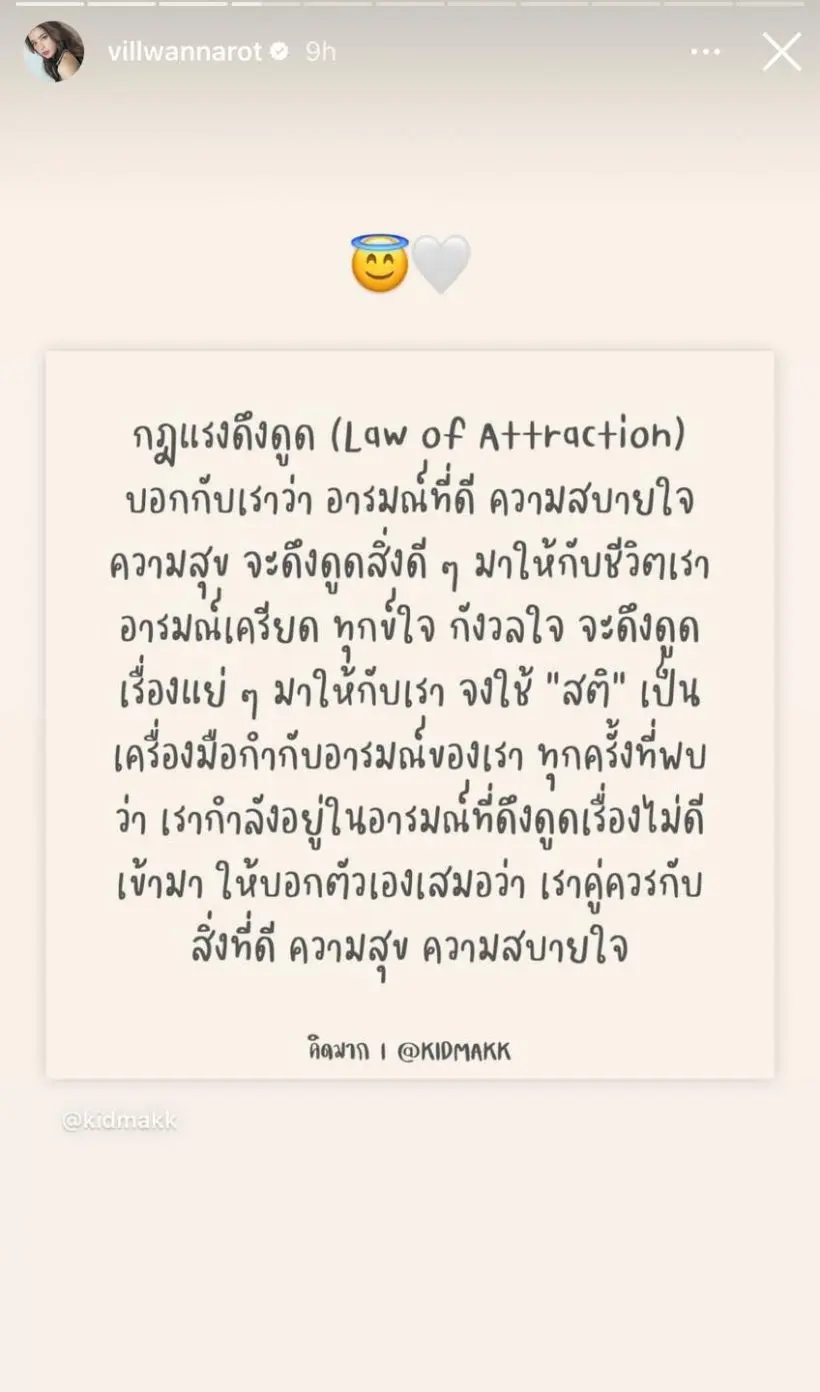Open the story's three-dot options menu
Screen dimensions: 820x1392
(x=705, y=52)
